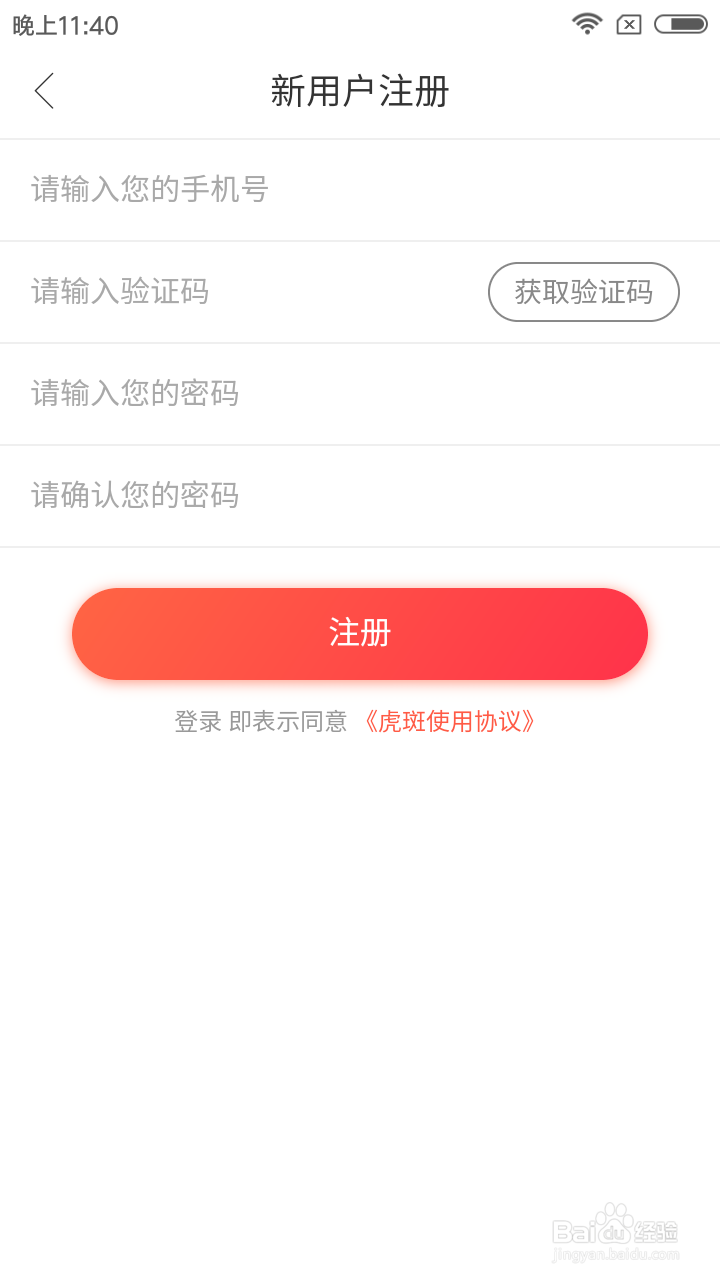Click the placeholder text 请输入您的手机号

click(x=150, y=190)
